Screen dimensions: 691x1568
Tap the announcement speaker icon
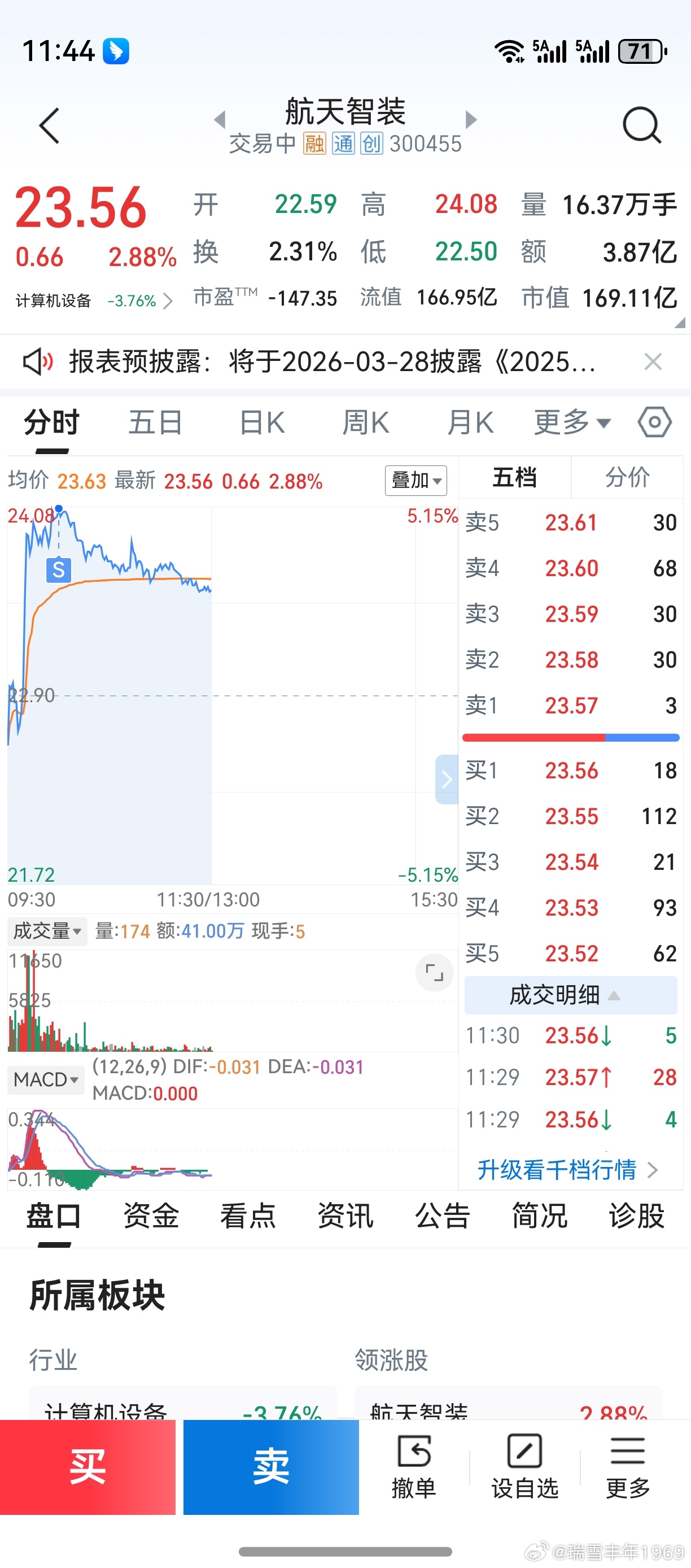[38, 361]
